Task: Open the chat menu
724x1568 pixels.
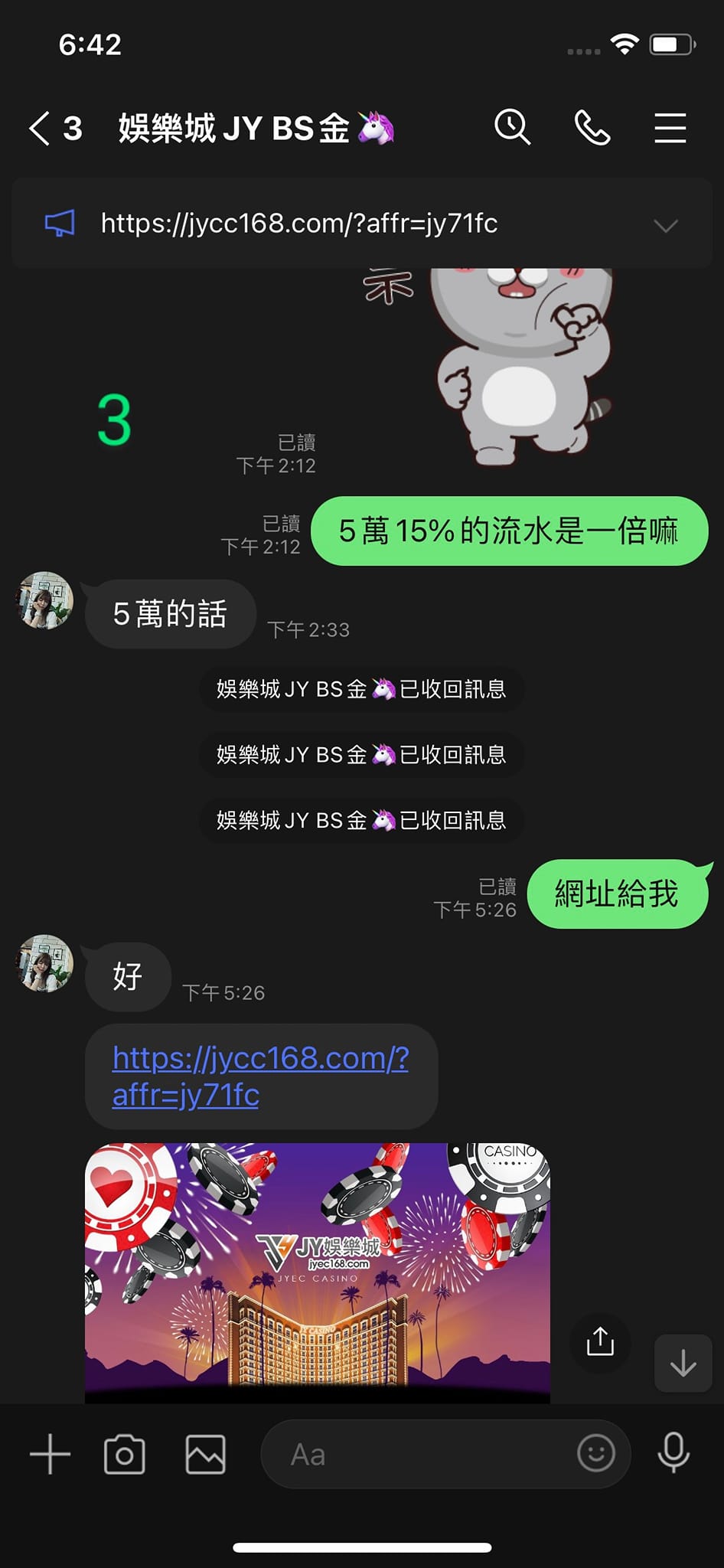Action: (x=670, y=128)
